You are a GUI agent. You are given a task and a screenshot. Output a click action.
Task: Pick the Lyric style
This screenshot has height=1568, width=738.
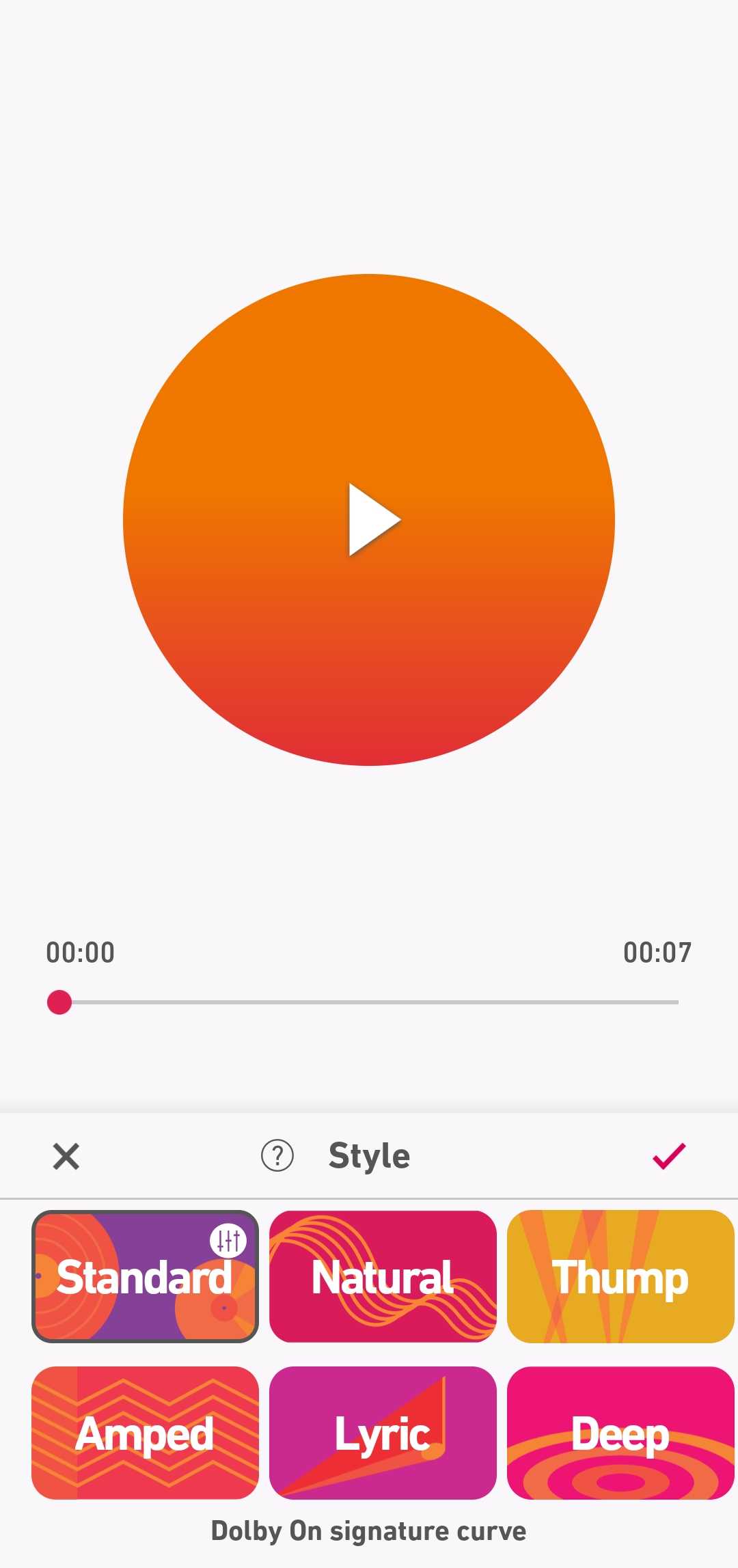(x=383, y=1433)
